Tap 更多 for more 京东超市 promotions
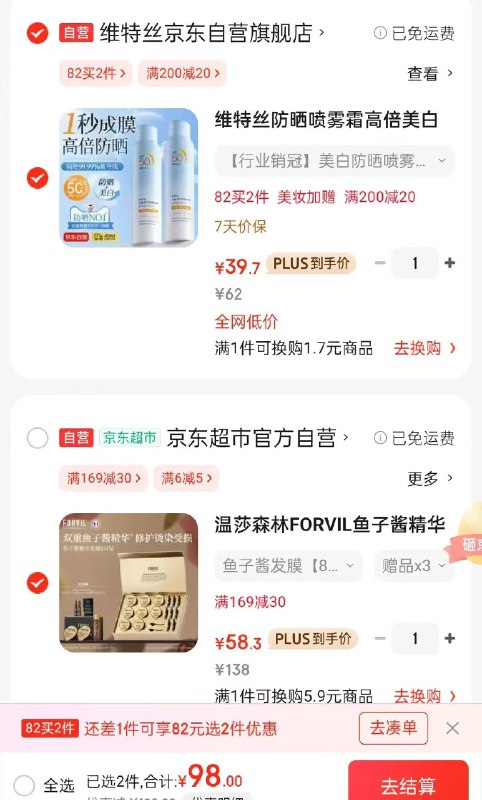482x800 pixels. point(429,479)
